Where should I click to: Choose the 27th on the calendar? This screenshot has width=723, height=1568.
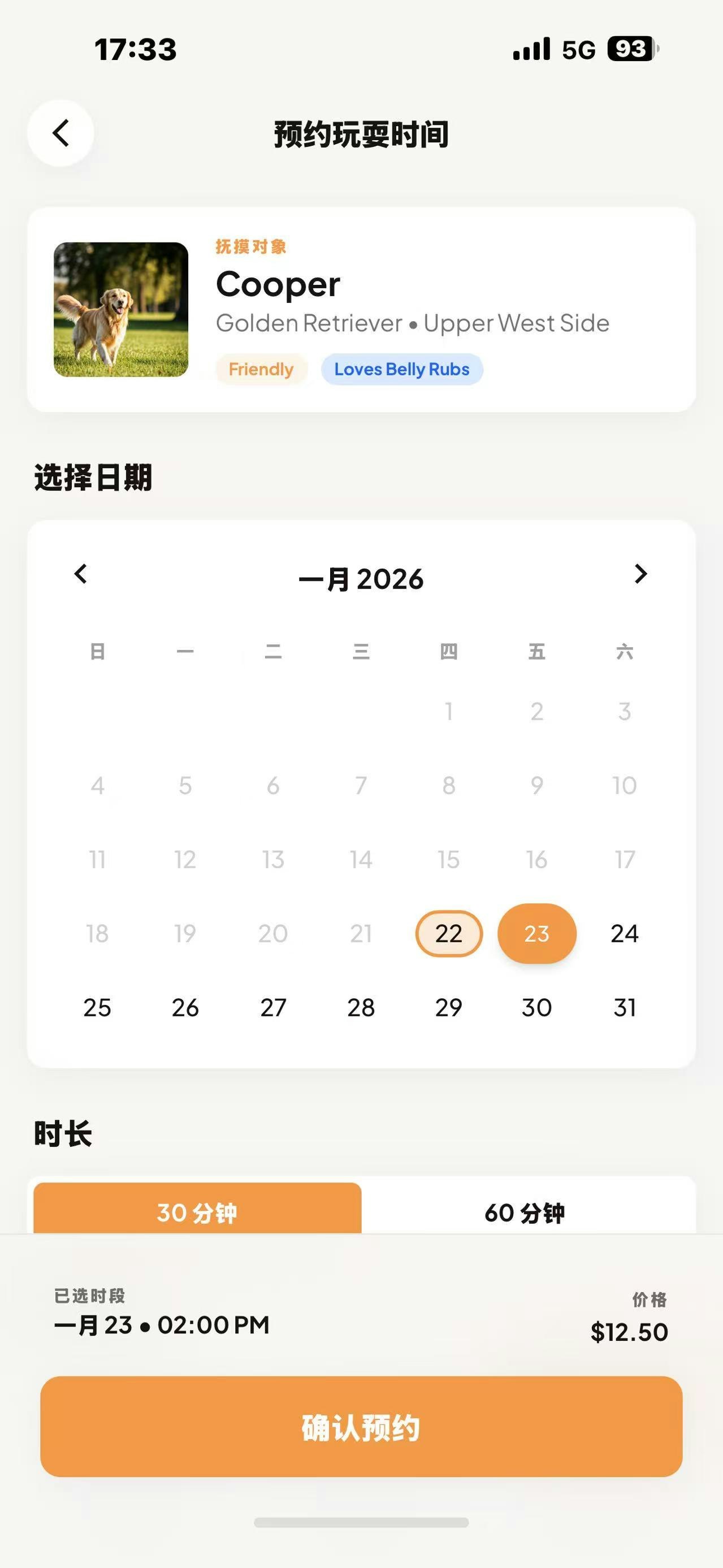point(273,1007)
